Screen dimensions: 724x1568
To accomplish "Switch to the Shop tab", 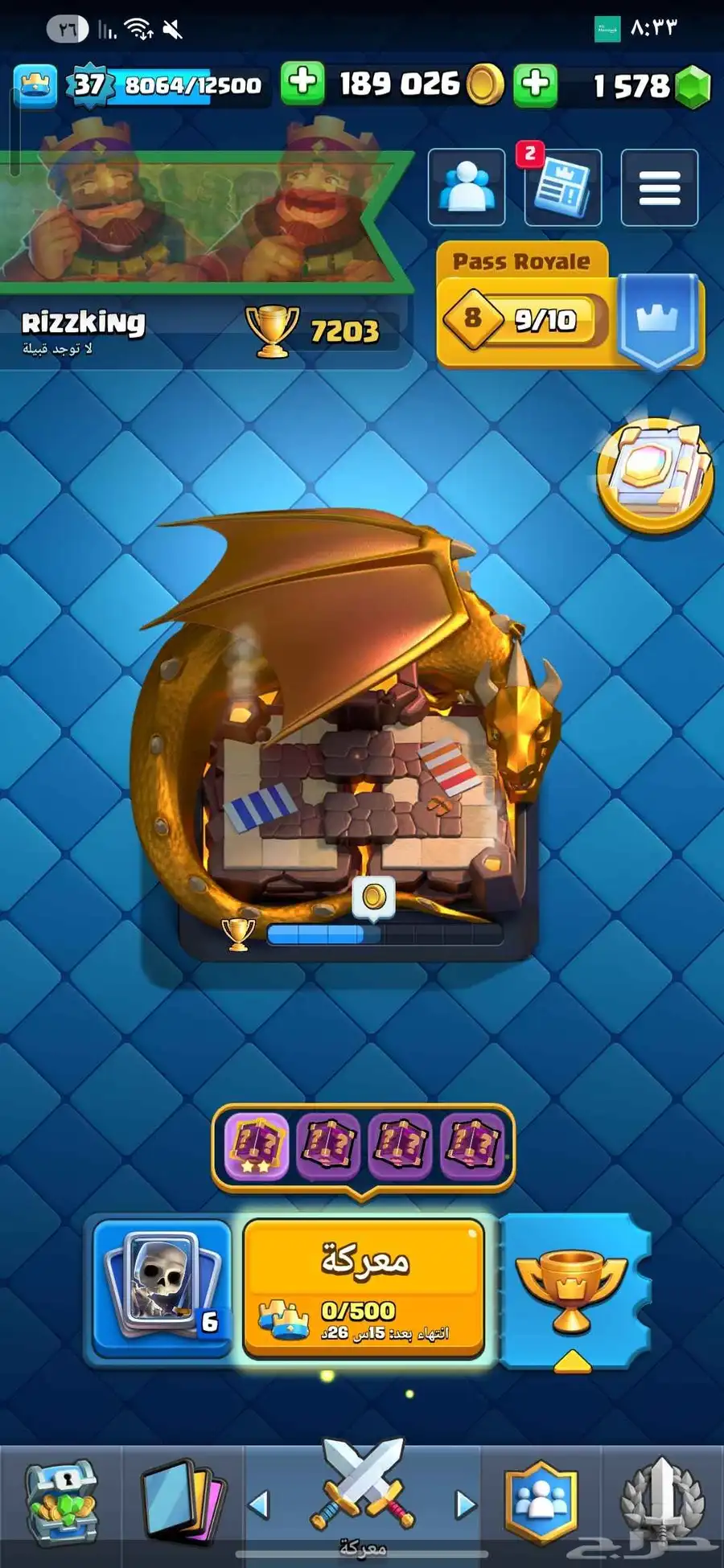I will [x=61, y=1502].
